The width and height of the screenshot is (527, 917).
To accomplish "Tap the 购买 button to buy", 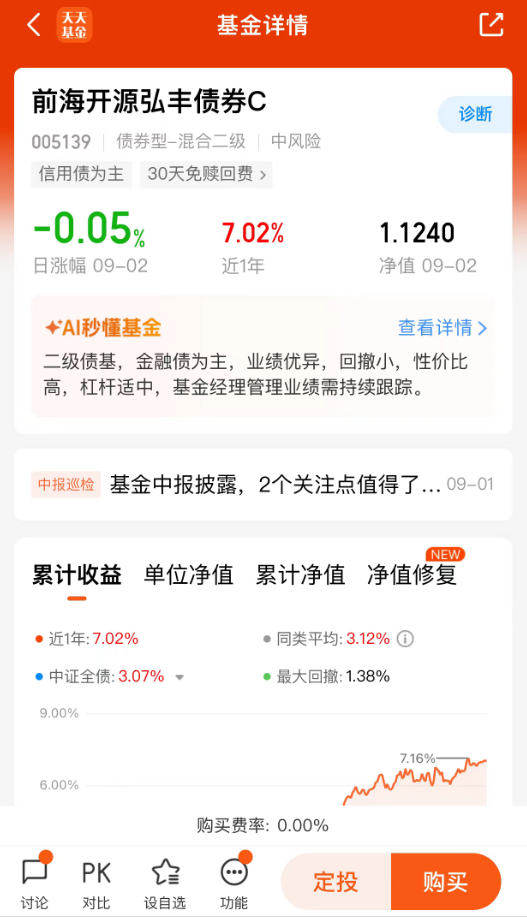I will [446, 882].
